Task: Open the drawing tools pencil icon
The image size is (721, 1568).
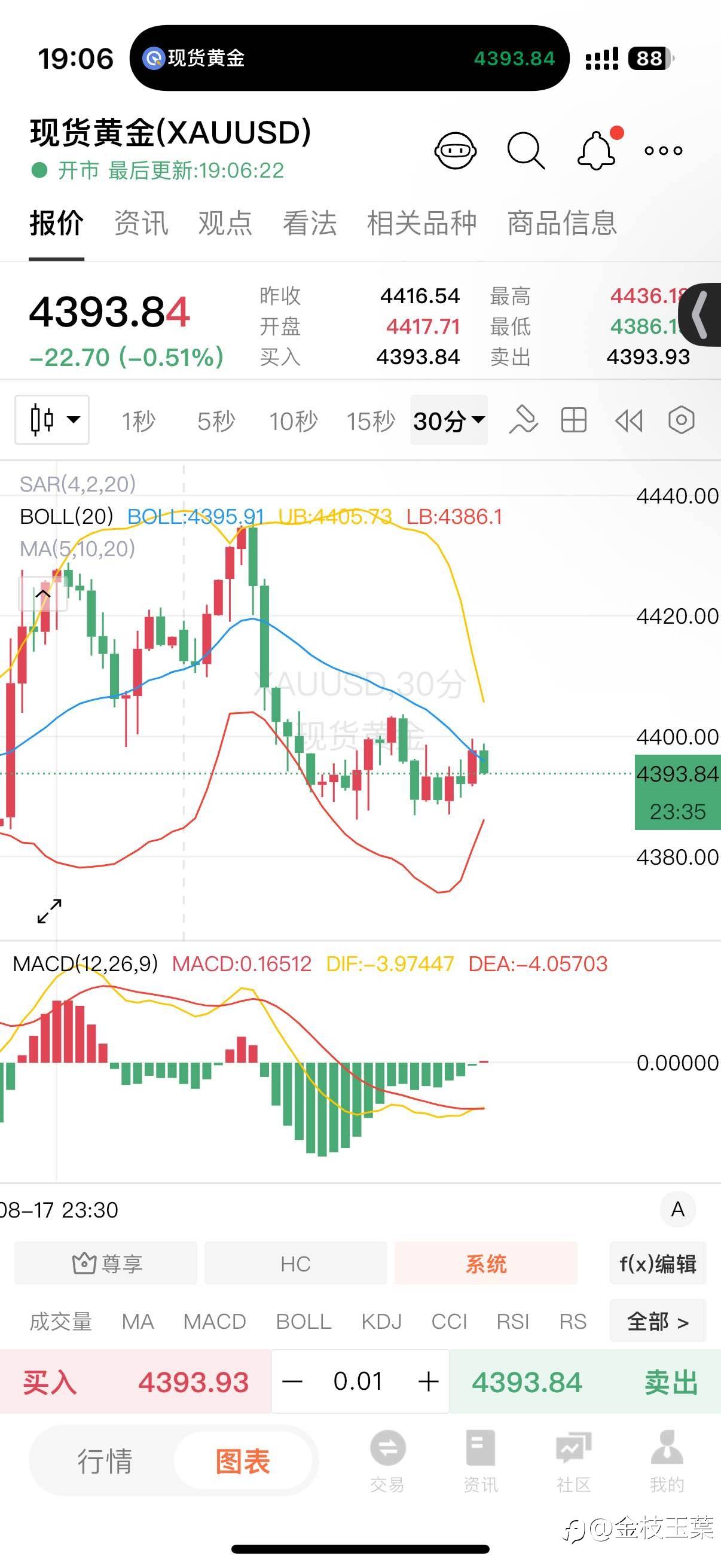Action: pyautogui.click(x=523, y=419)
